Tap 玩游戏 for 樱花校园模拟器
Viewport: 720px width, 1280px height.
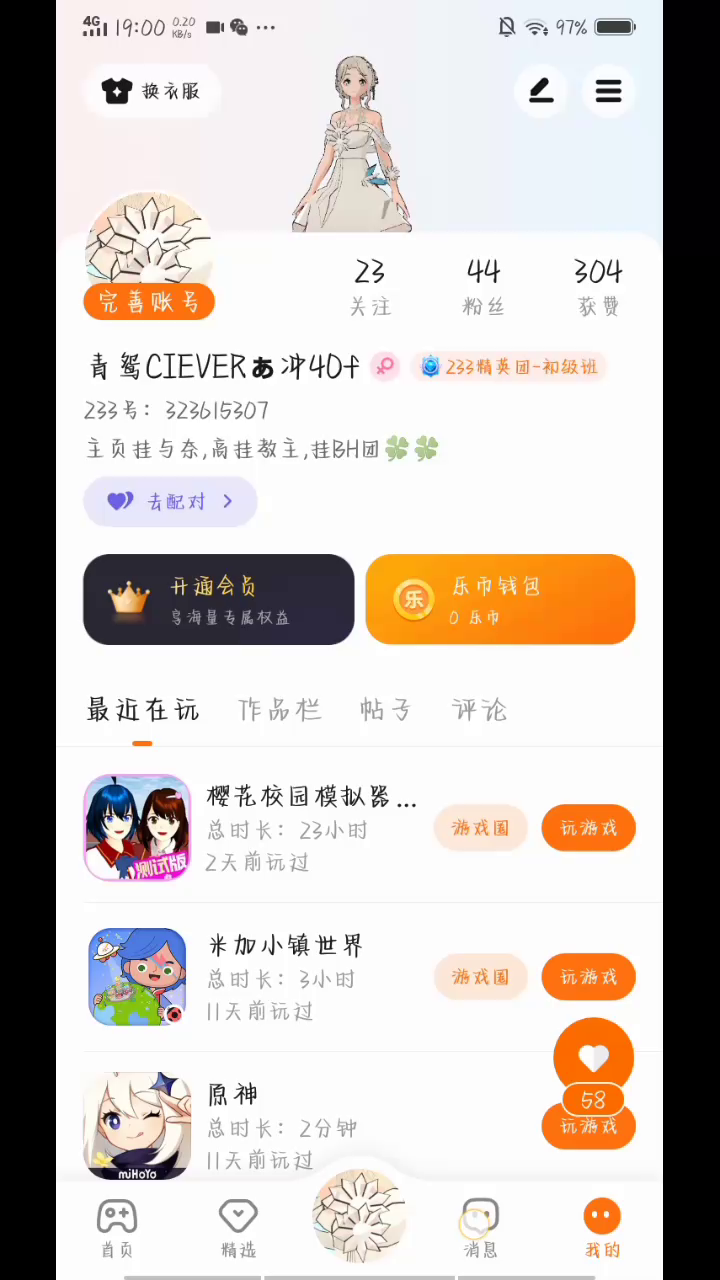coord(588,828)
